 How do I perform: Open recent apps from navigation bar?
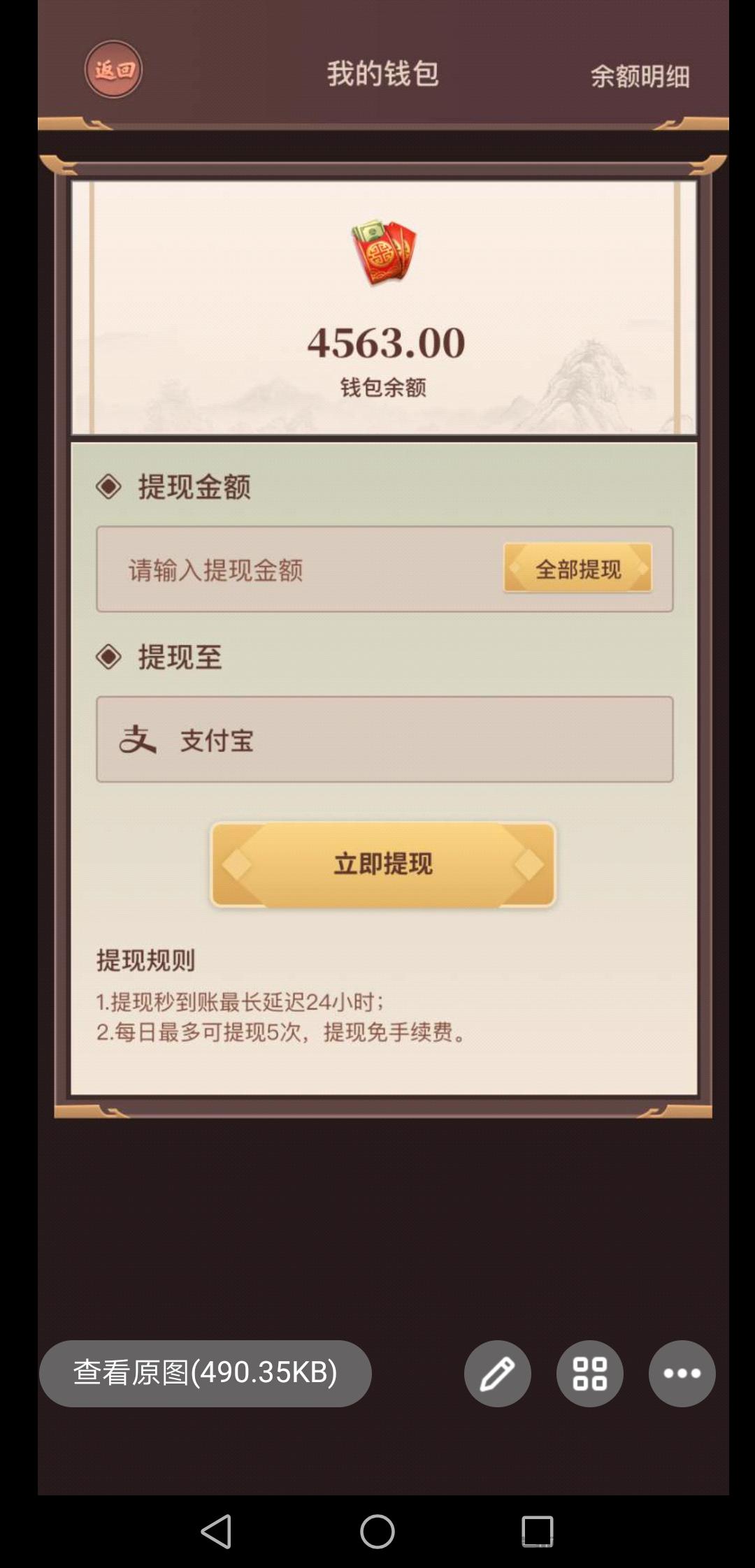tap(538, 1532)
